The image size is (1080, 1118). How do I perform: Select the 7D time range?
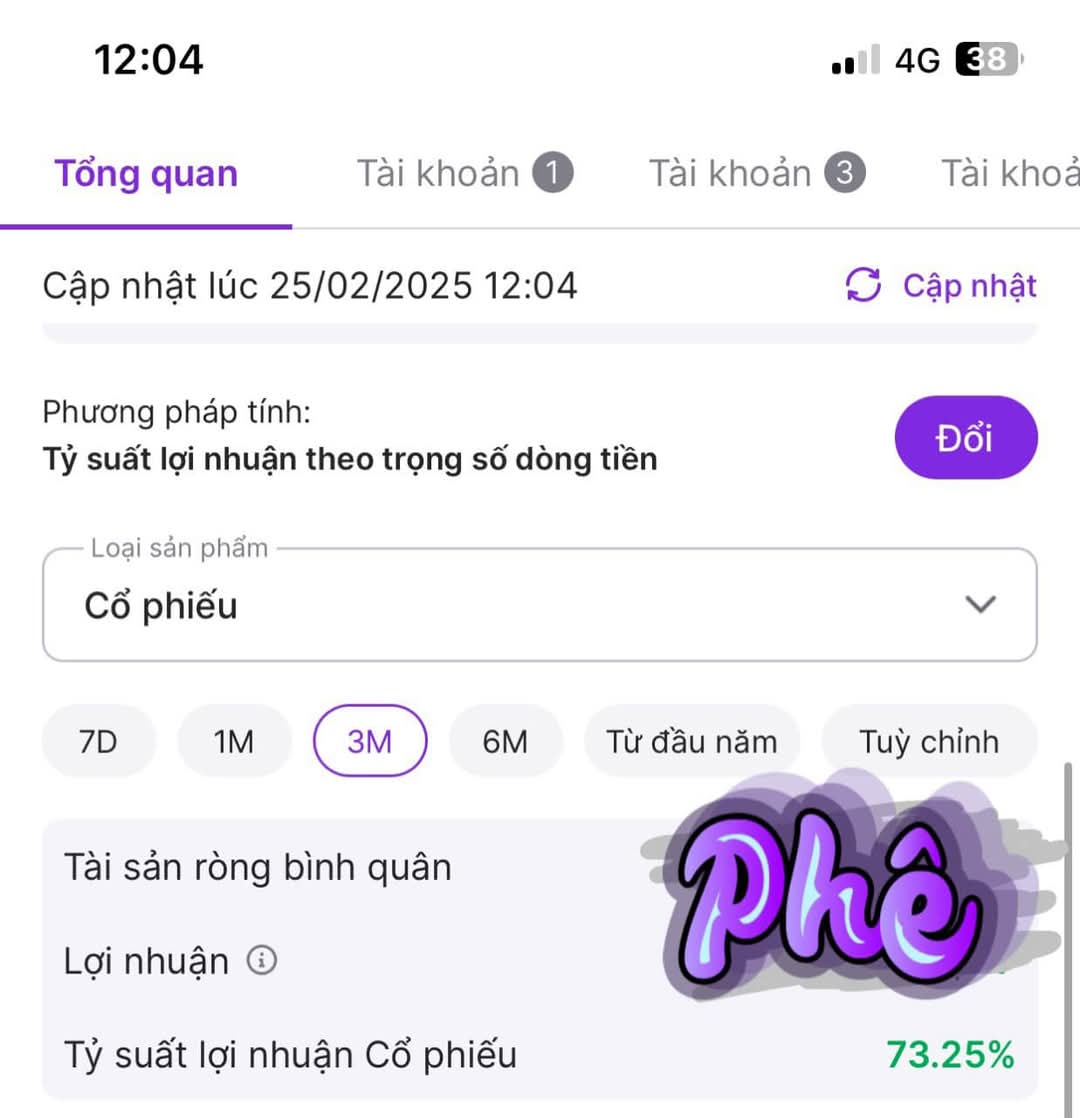[98, 742]
